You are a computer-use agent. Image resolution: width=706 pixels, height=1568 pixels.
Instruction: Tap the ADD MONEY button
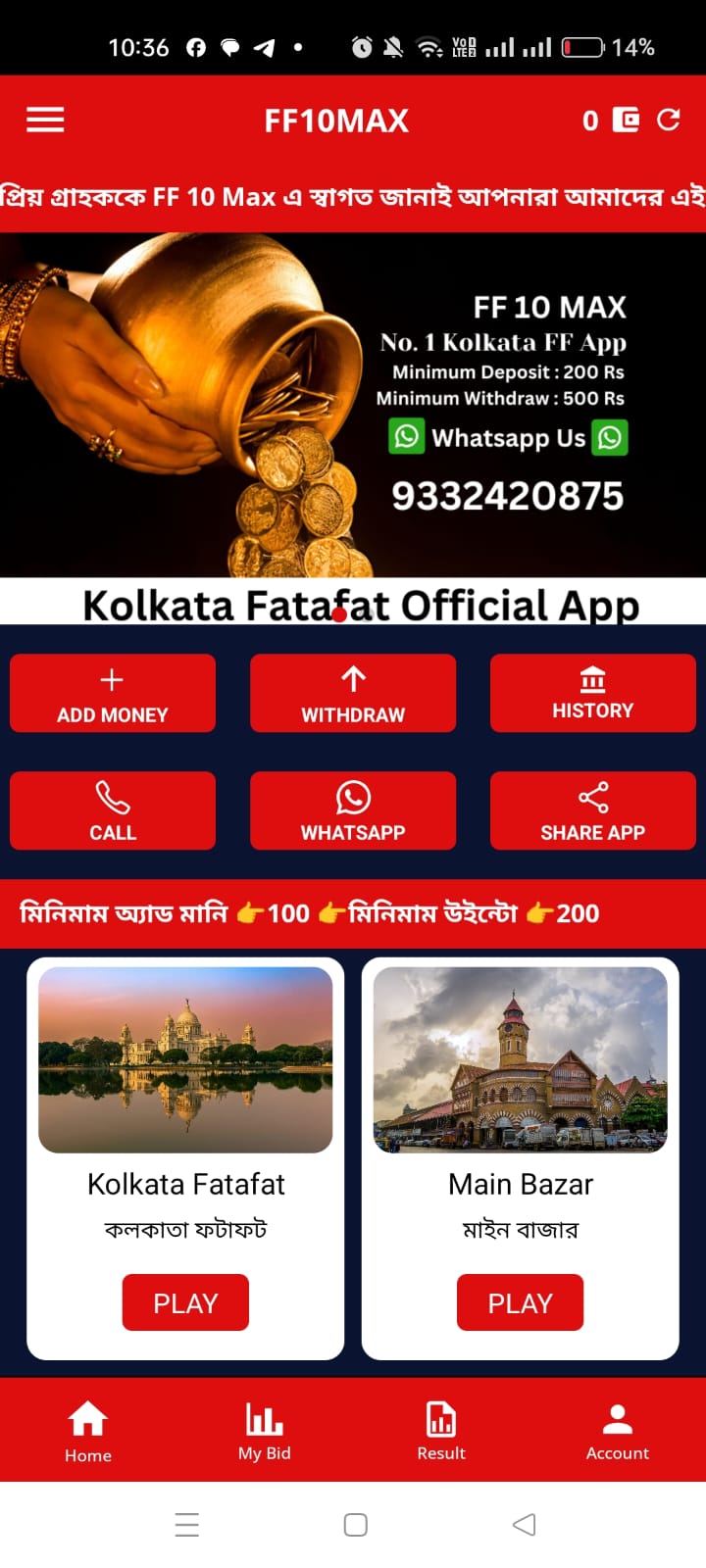(113, 694)
